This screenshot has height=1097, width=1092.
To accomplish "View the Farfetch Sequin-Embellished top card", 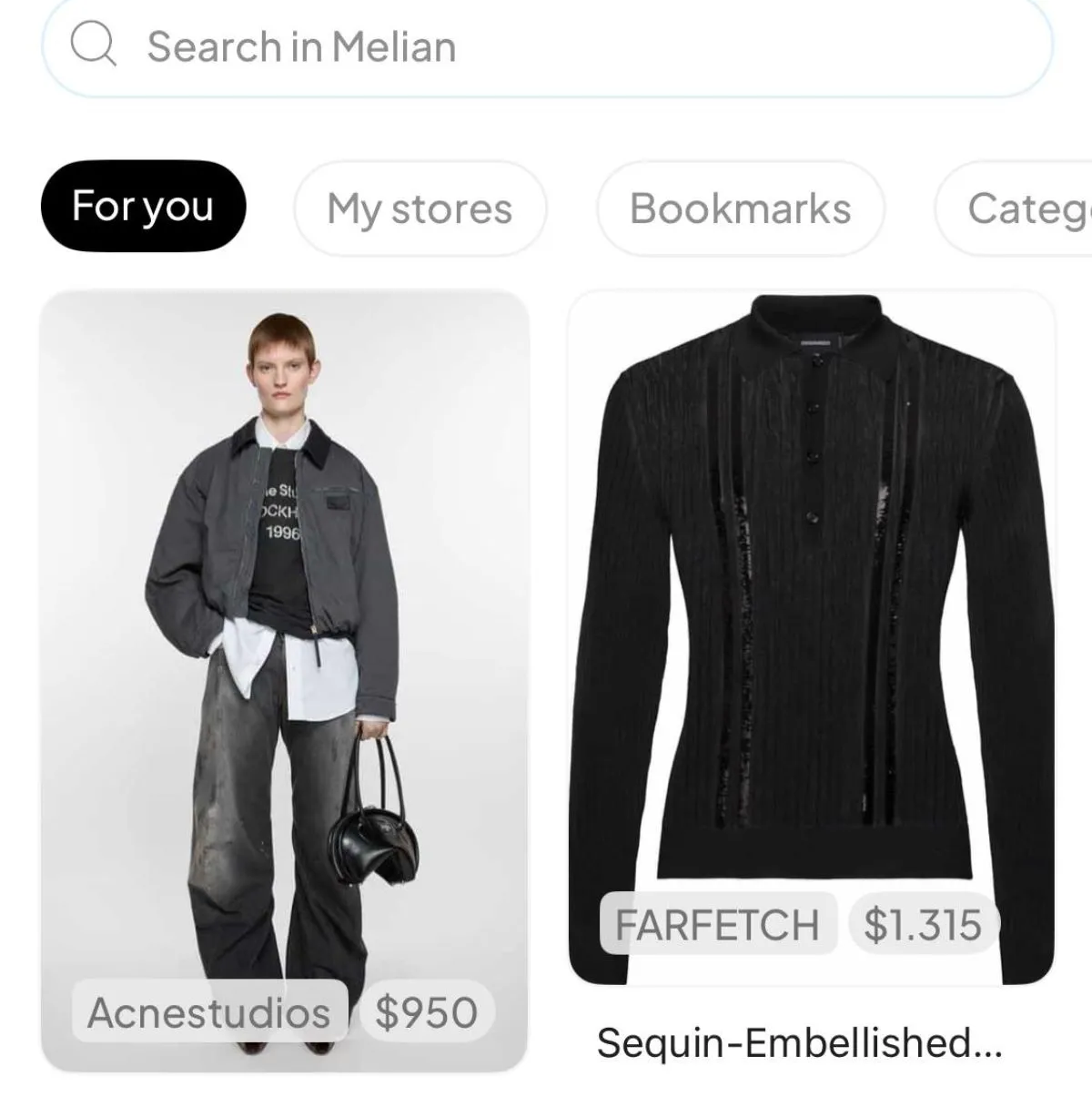I will [811, 637].
